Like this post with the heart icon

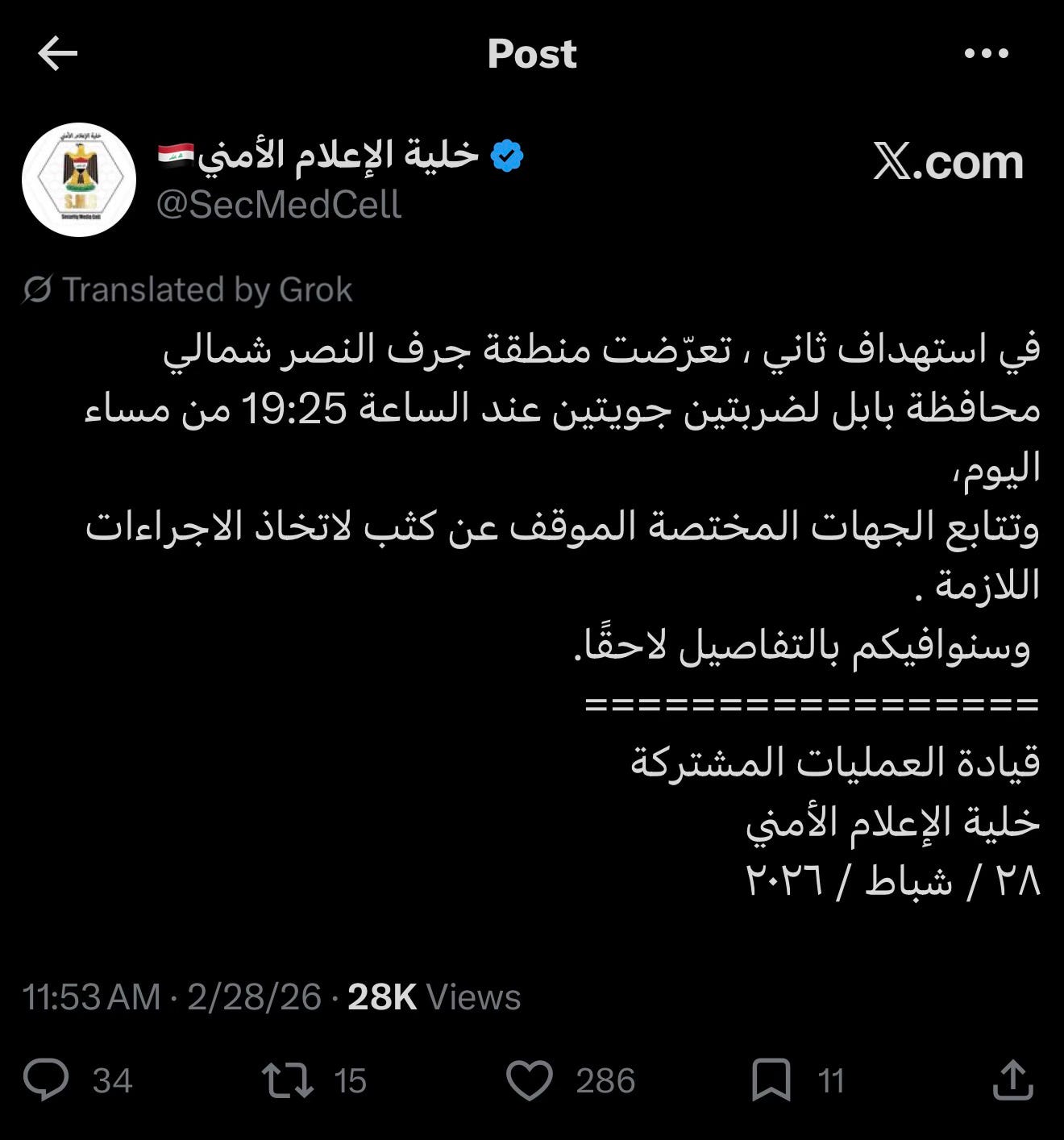[x=530, y=1080]
